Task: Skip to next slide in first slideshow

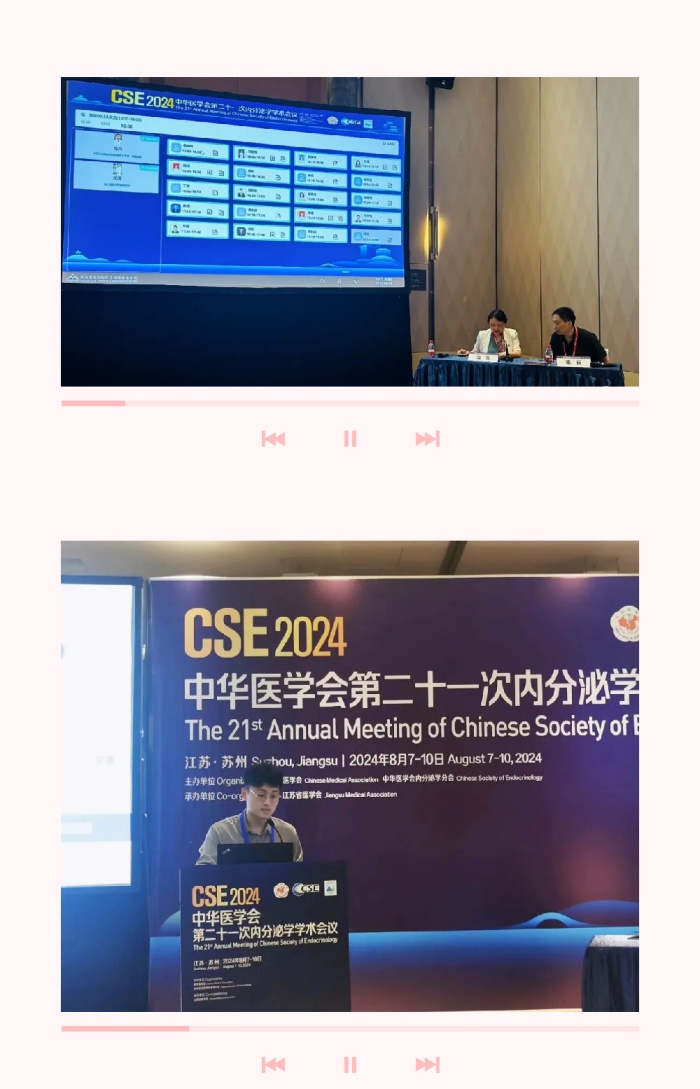Action: pos(427,439)
